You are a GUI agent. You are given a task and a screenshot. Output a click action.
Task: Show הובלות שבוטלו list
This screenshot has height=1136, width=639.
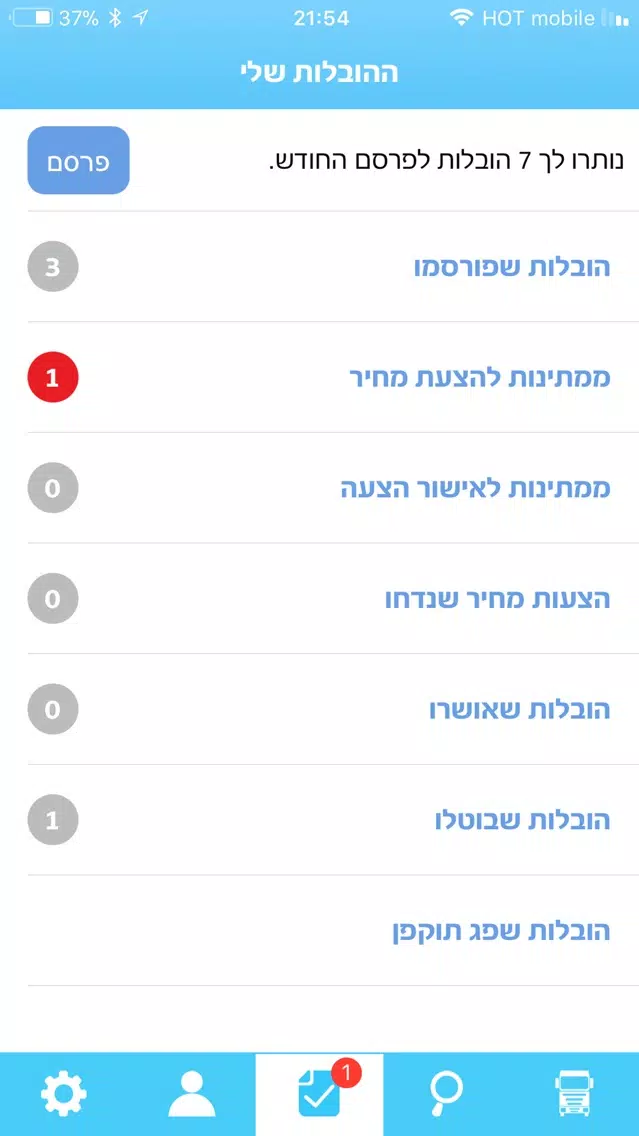click(320, 820)
